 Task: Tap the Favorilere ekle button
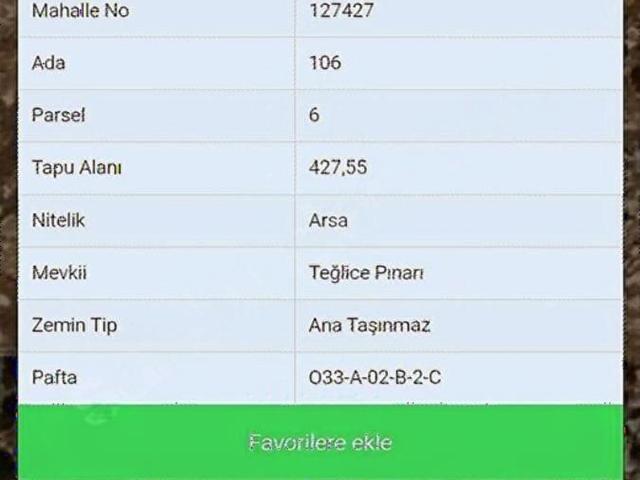coord(320,442)
